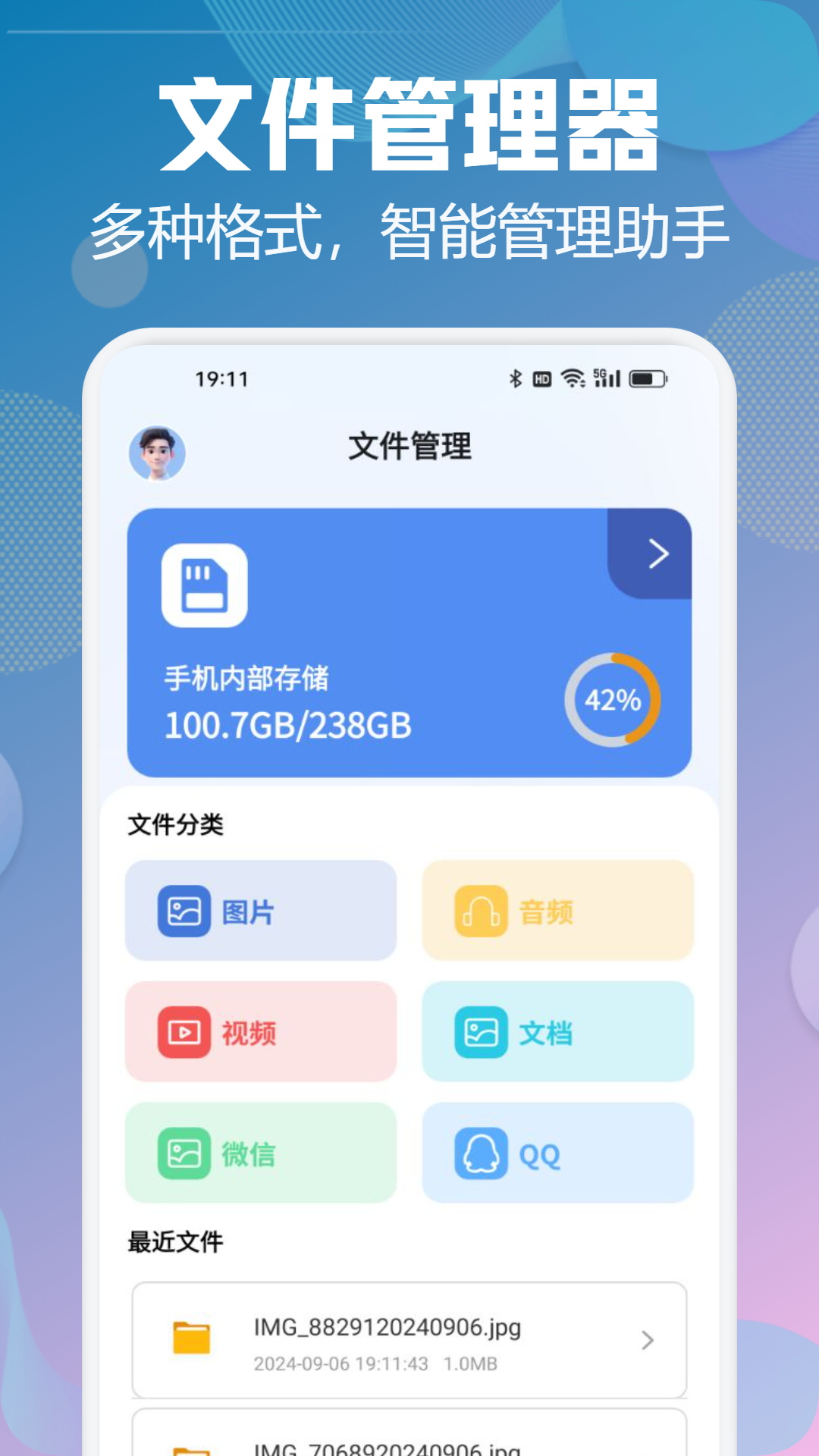
Task: Open the QQ files category
Action: (558, 1154)
